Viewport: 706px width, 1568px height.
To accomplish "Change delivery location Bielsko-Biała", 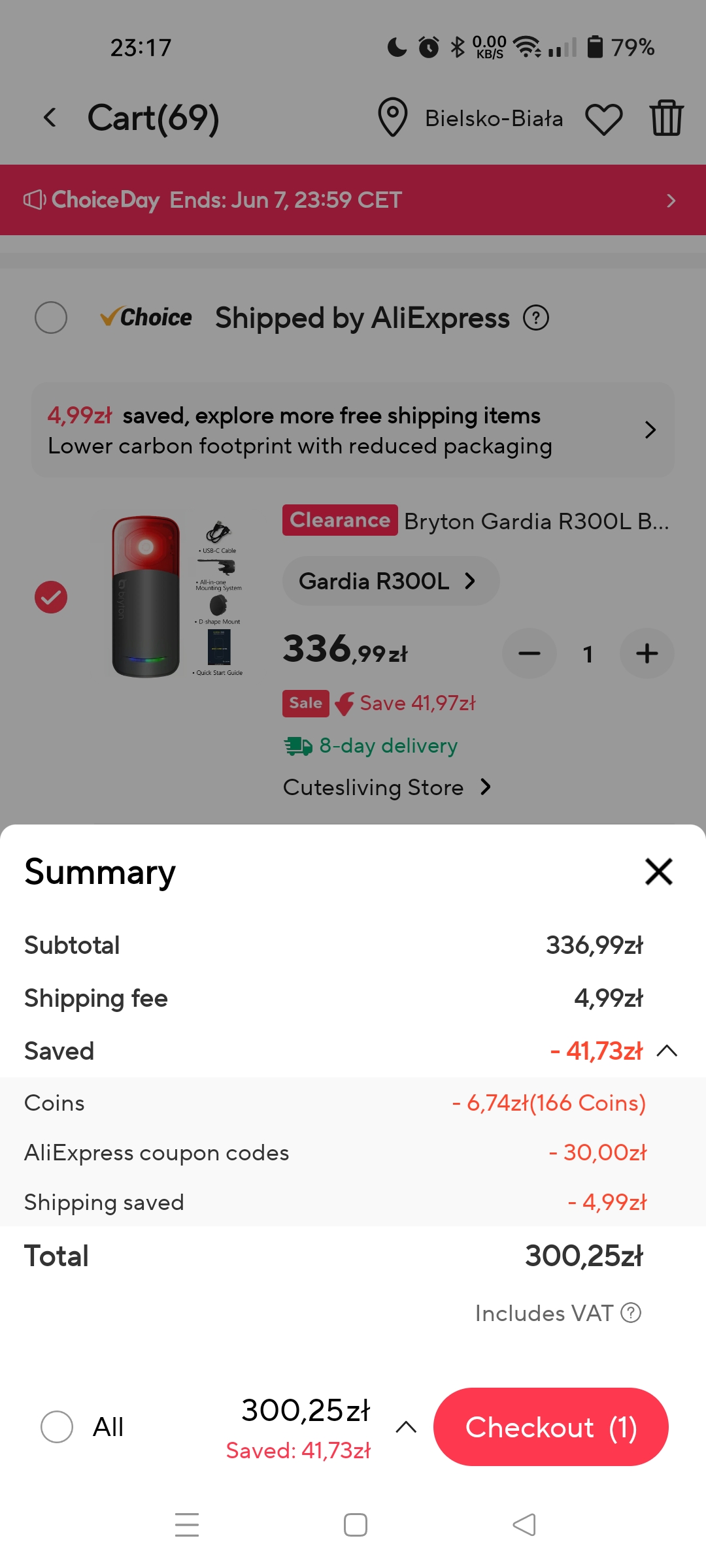I will point(471,118).
